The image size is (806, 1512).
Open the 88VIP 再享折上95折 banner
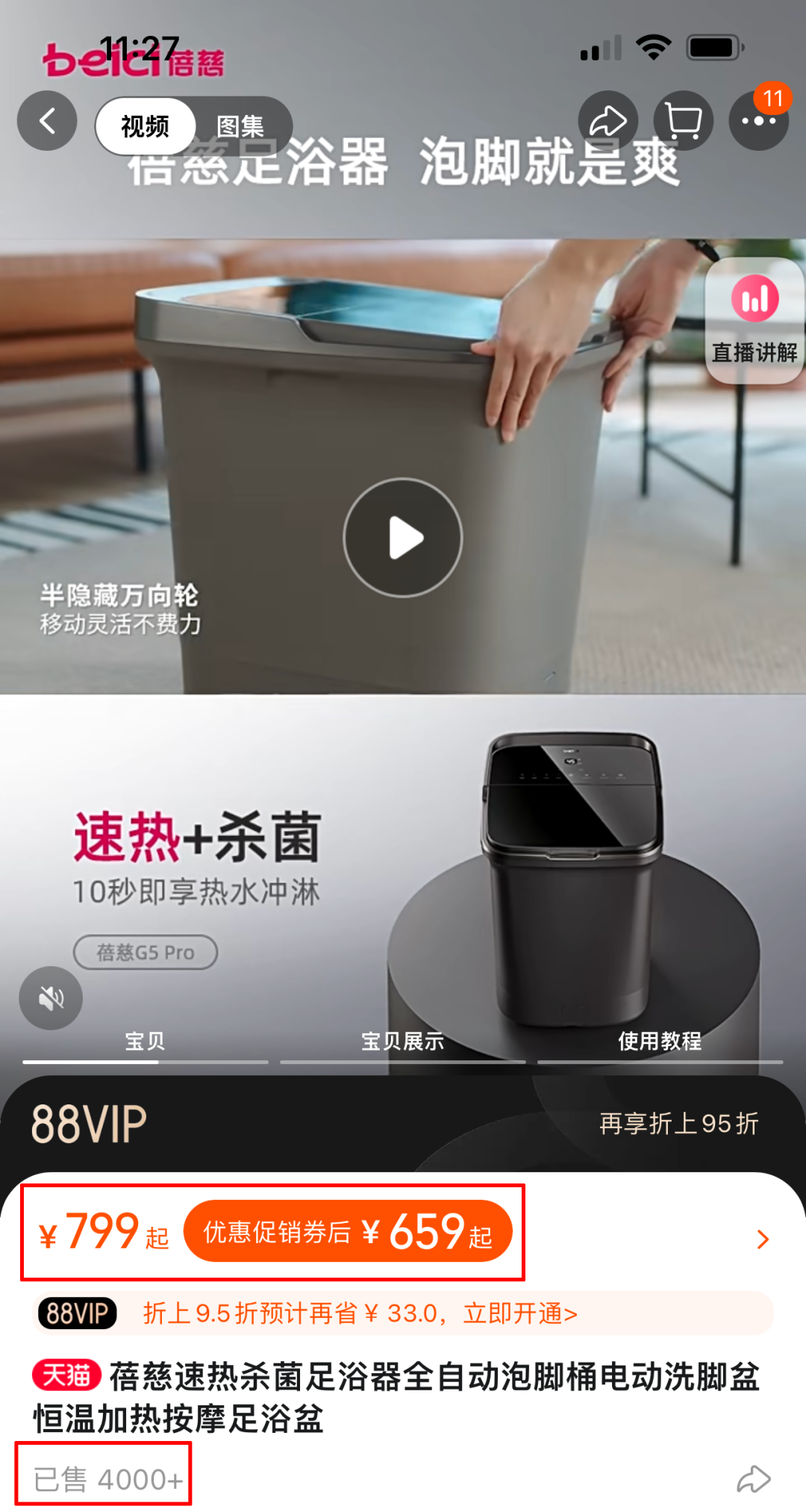tap(403, 1123)
